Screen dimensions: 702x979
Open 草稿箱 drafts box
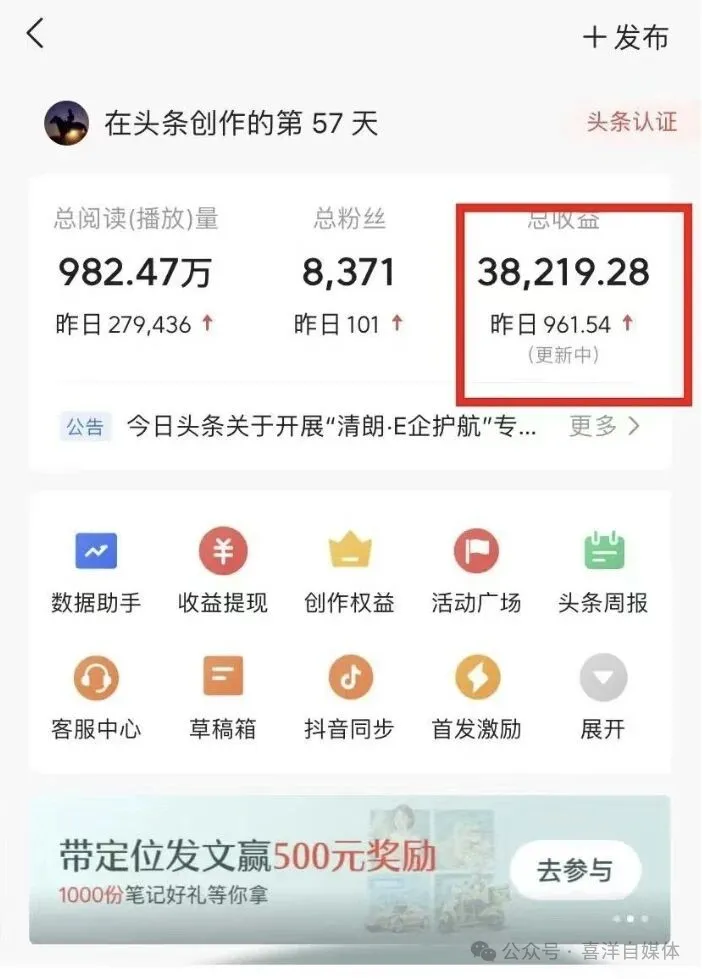[223, 695]
